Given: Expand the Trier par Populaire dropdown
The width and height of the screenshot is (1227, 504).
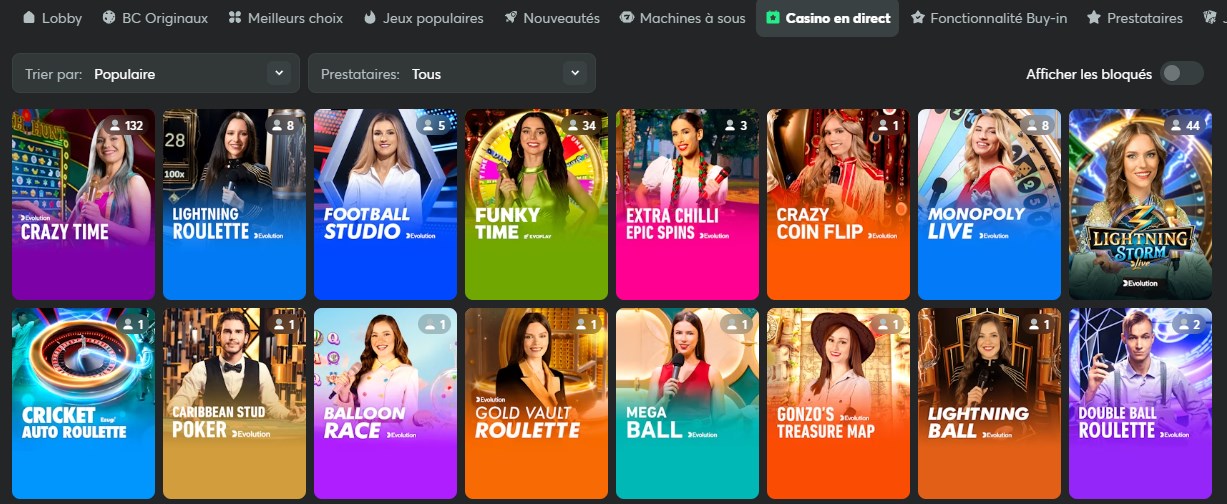Looking at the screenshot, I should point(155,73).
